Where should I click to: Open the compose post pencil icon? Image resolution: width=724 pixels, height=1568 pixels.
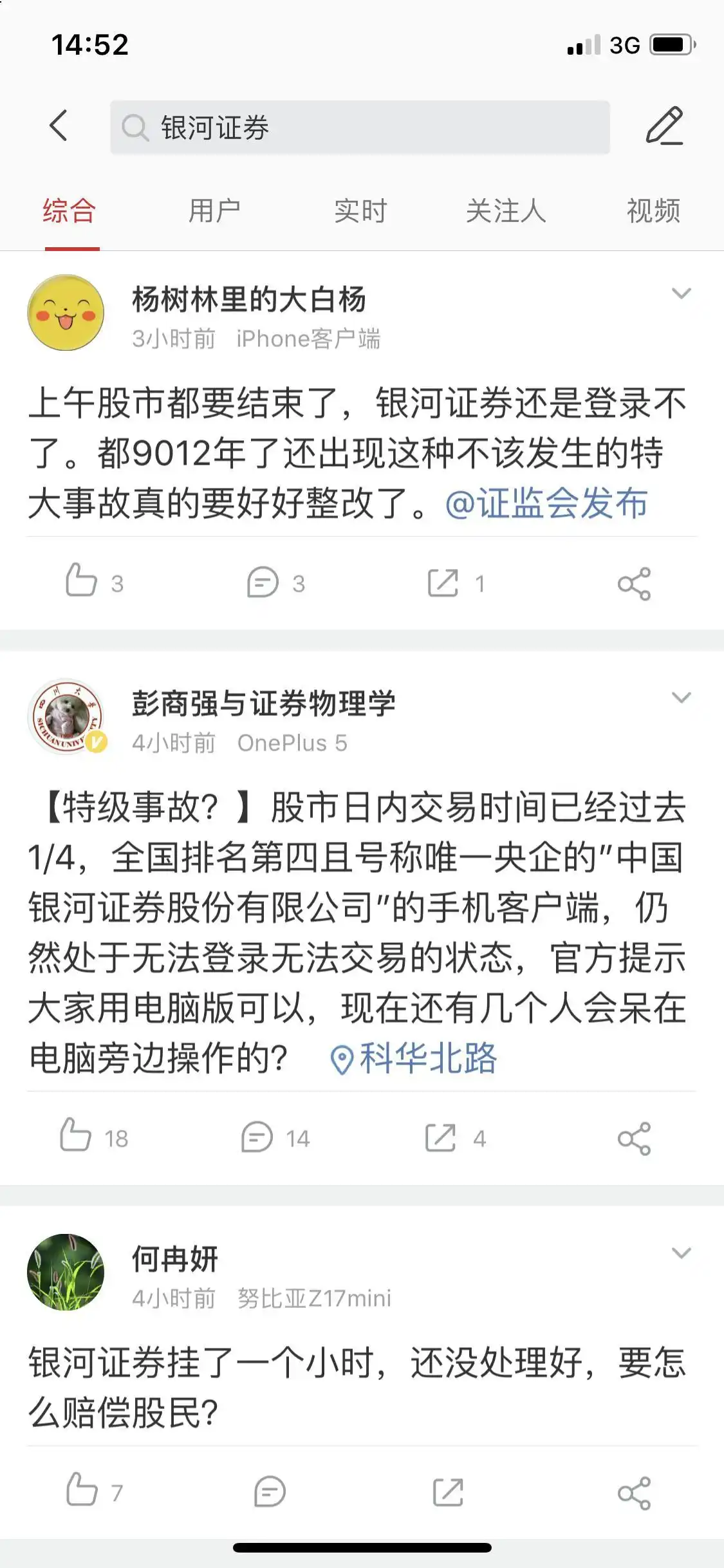(x=666, y=127)
